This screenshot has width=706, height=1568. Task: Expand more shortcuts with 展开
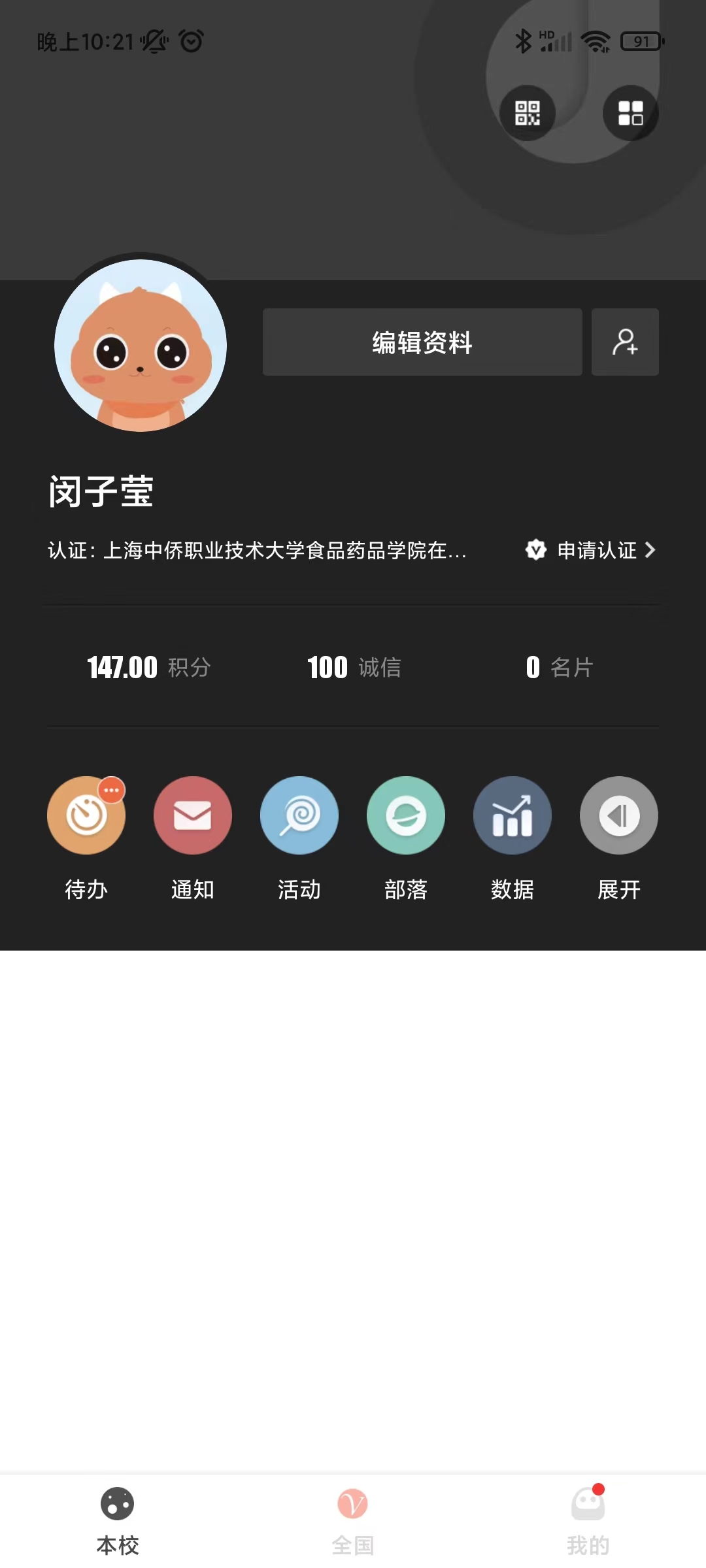(x=619, y=816)
